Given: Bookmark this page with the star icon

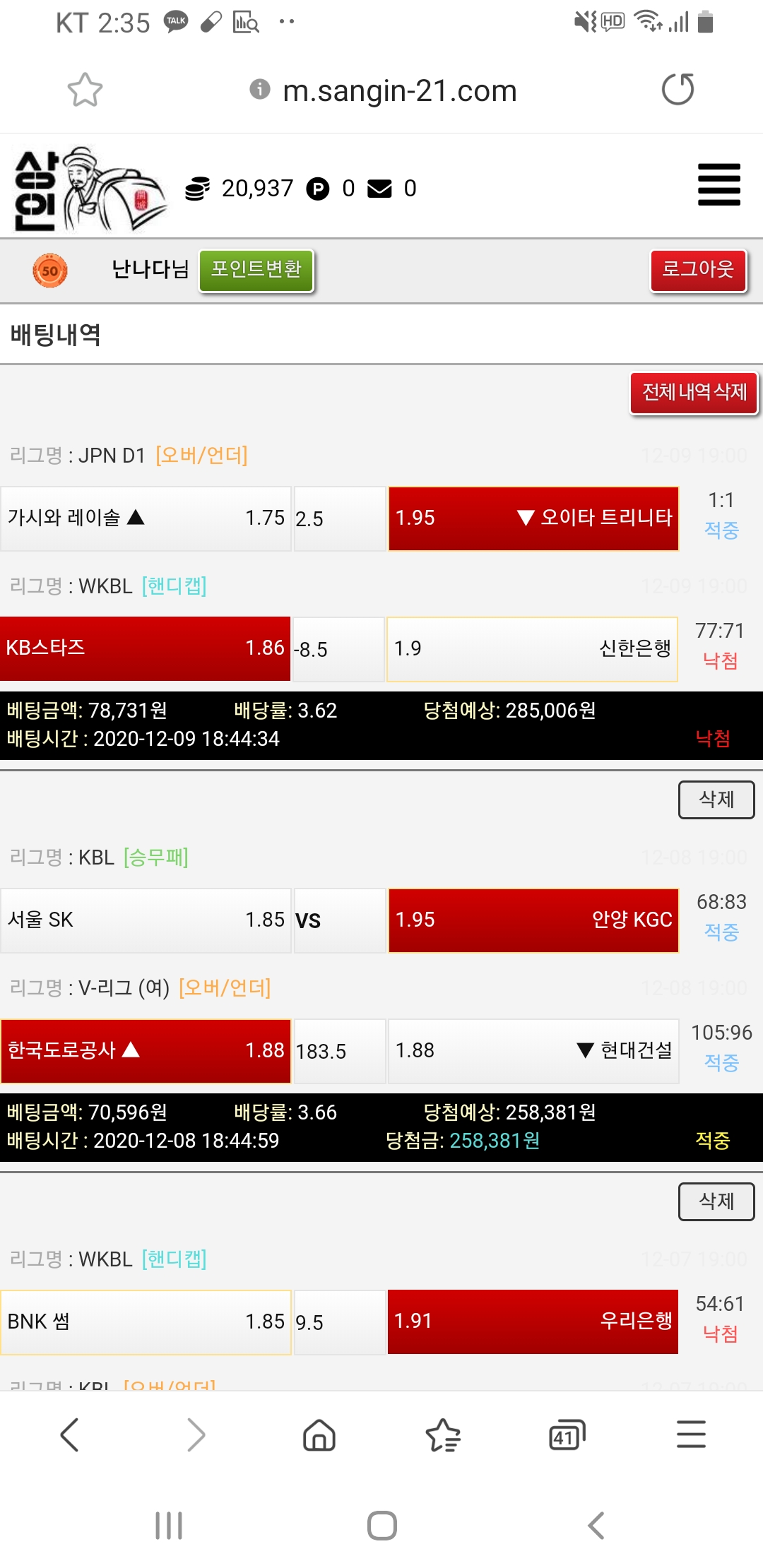Looking at the screenshot, I should pos(85,90).
